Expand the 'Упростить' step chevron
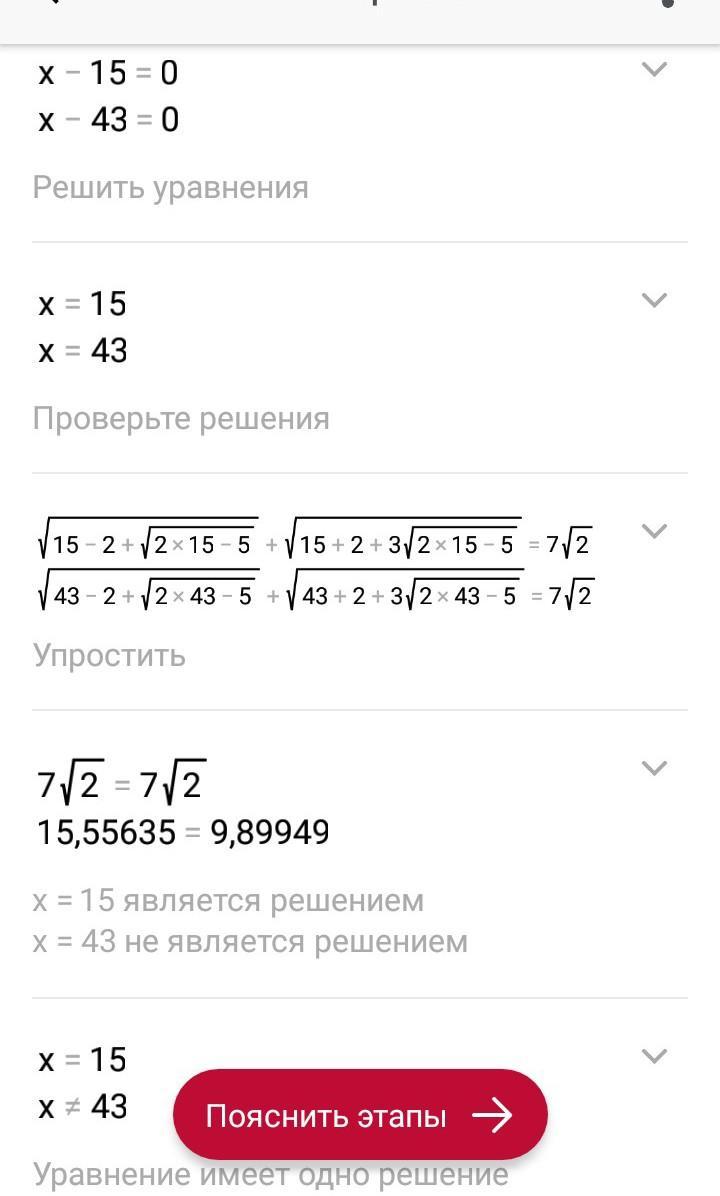The image size is (720, 1196). pos(653,531)
